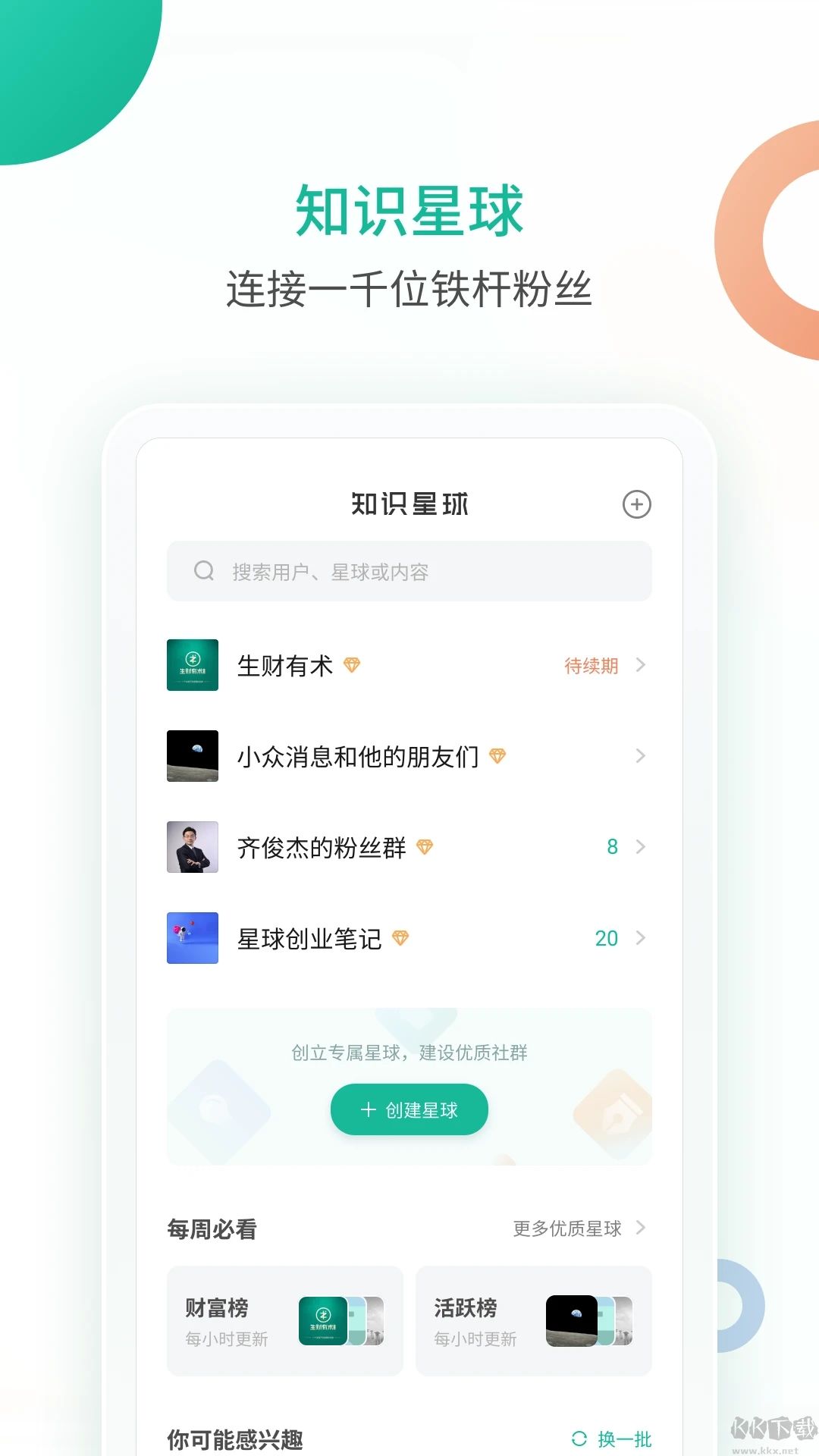Click diamond badge beside 小众消息和他的朋友们
This screenshot has width=819, height=1456.
coord(497,756)
